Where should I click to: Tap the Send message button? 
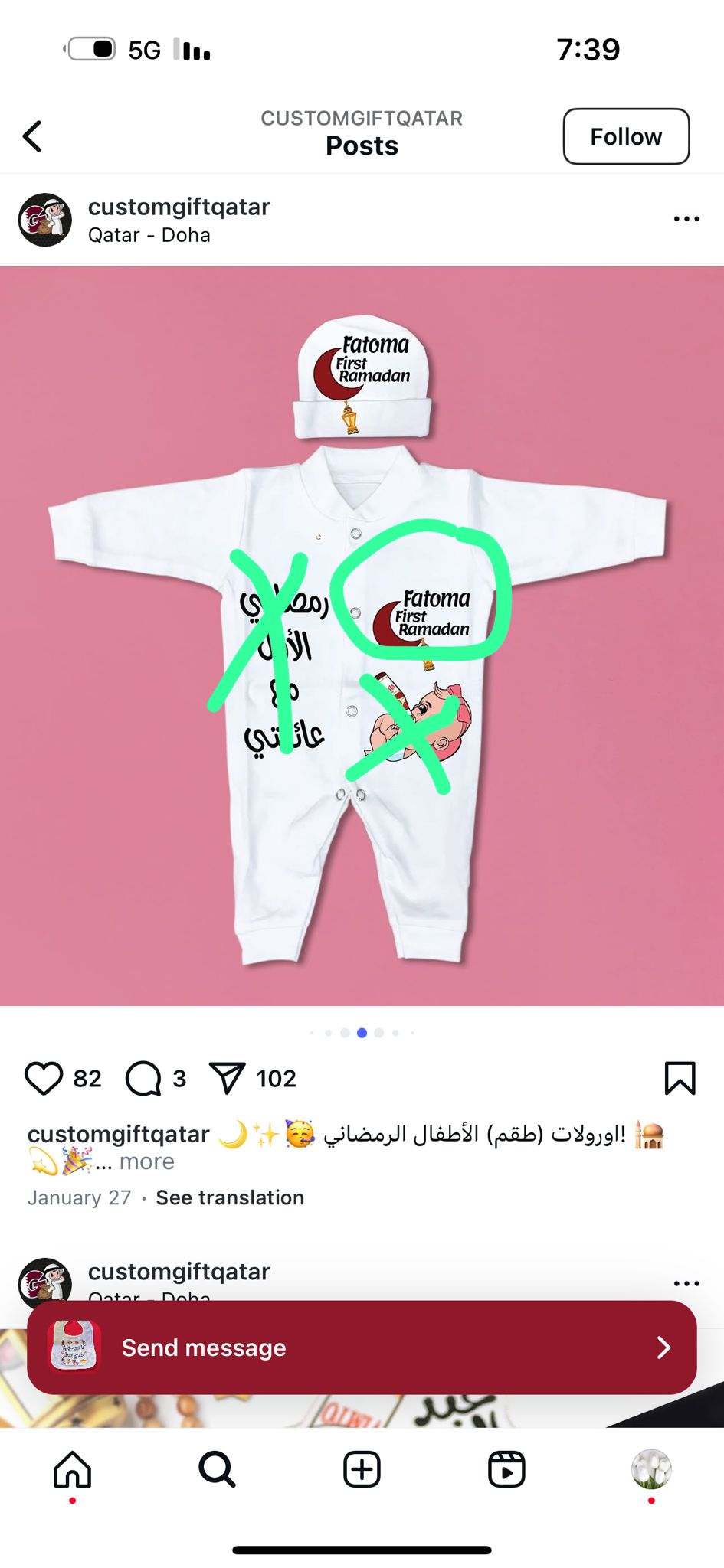(x=362, y=1347)
